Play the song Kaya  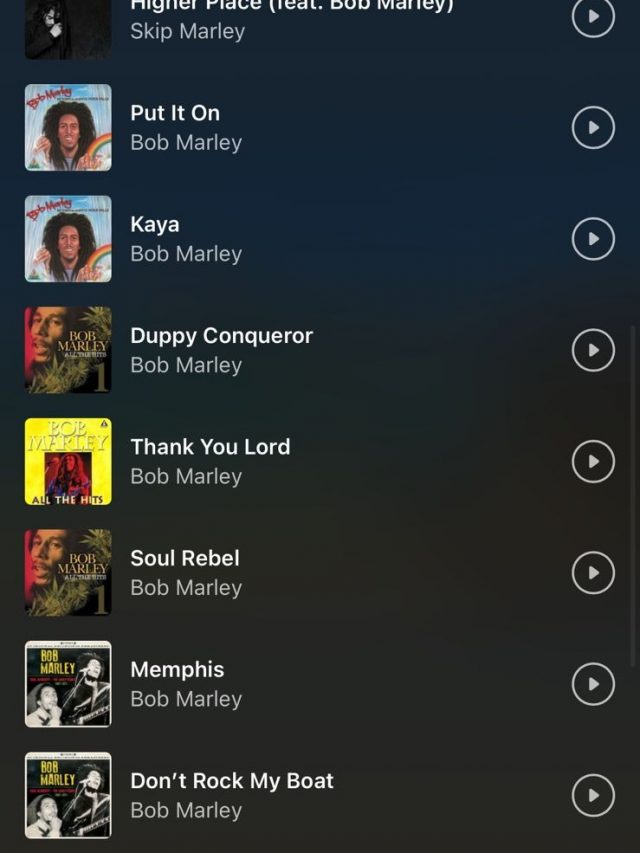click(593, 239)
